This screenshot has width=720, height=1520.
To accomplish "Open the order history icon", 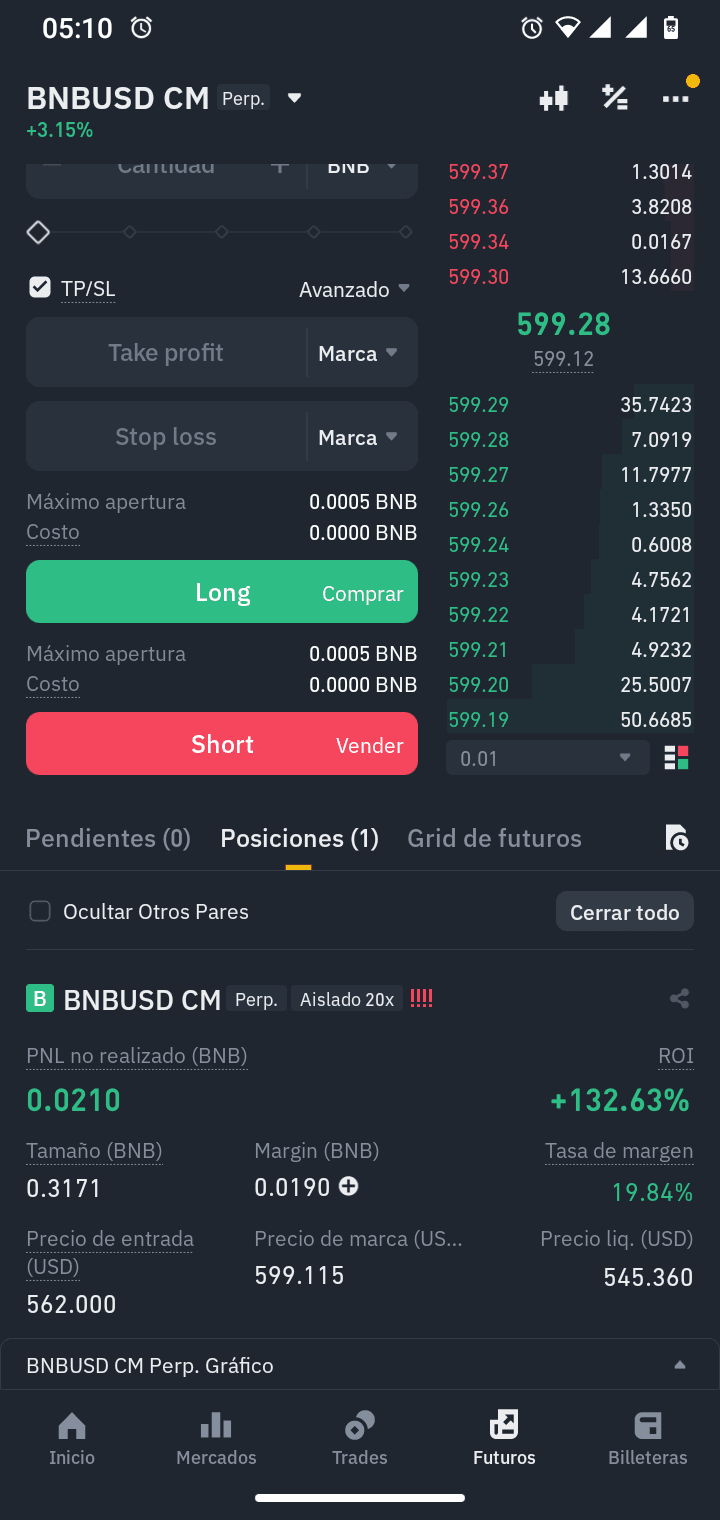I will (677, 838).
